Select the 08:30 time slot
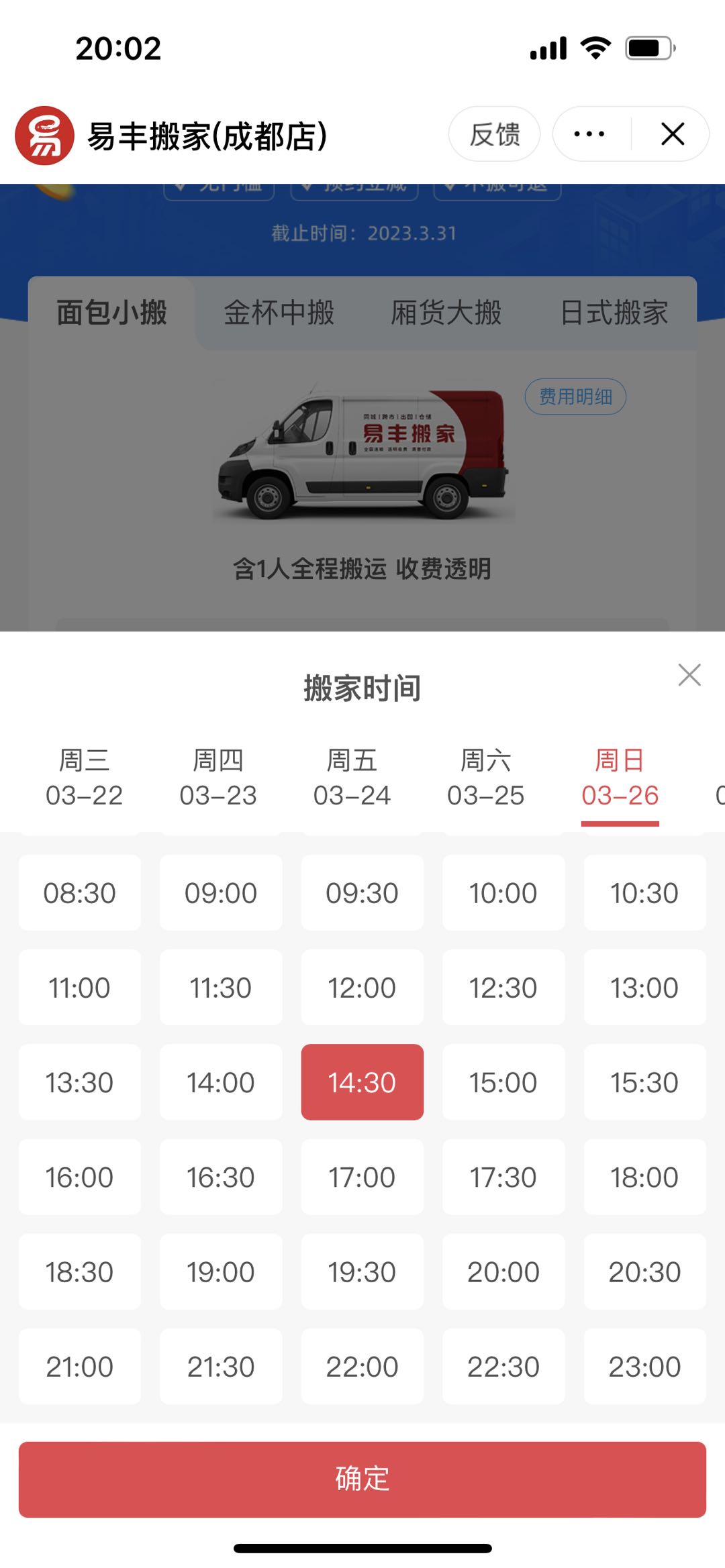The width and height of the screenshot is (725, 1568). click(x=80, y=892)
